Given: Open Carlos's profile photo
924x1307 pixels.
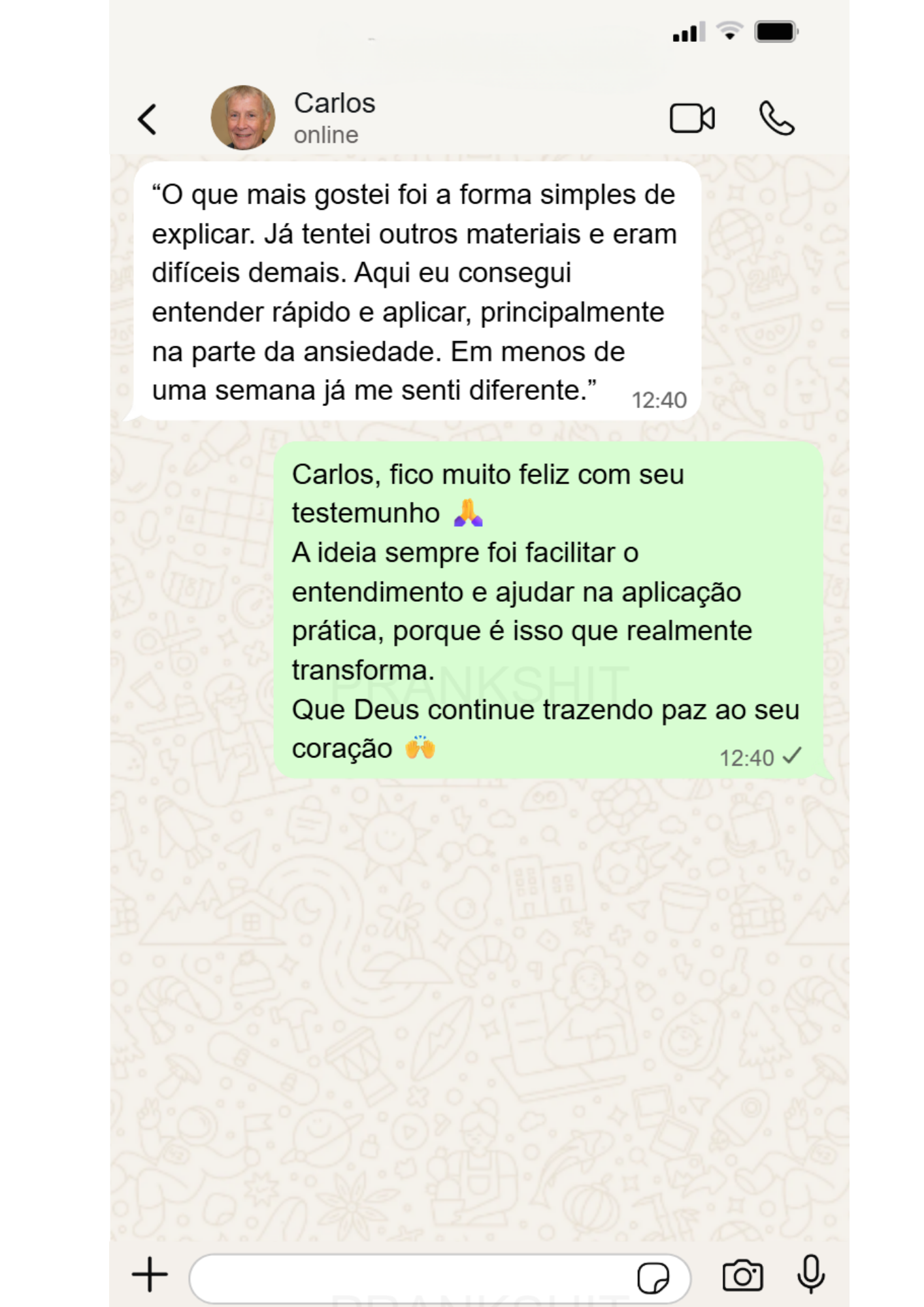Looking at the screenshot, I should point(243,118).
